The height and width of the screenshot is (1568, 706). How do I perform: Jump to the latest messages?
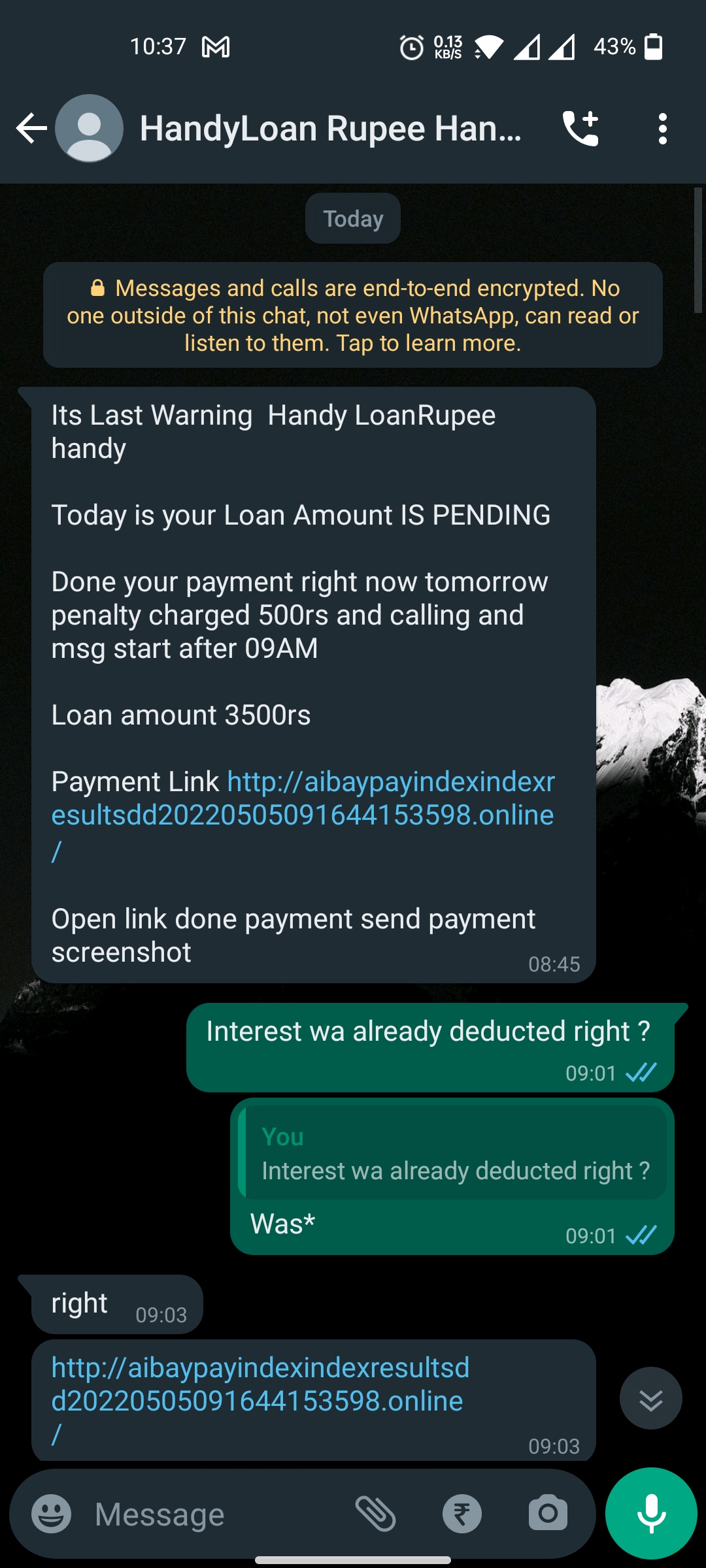pyautogui.click(x=650, y=1398)
